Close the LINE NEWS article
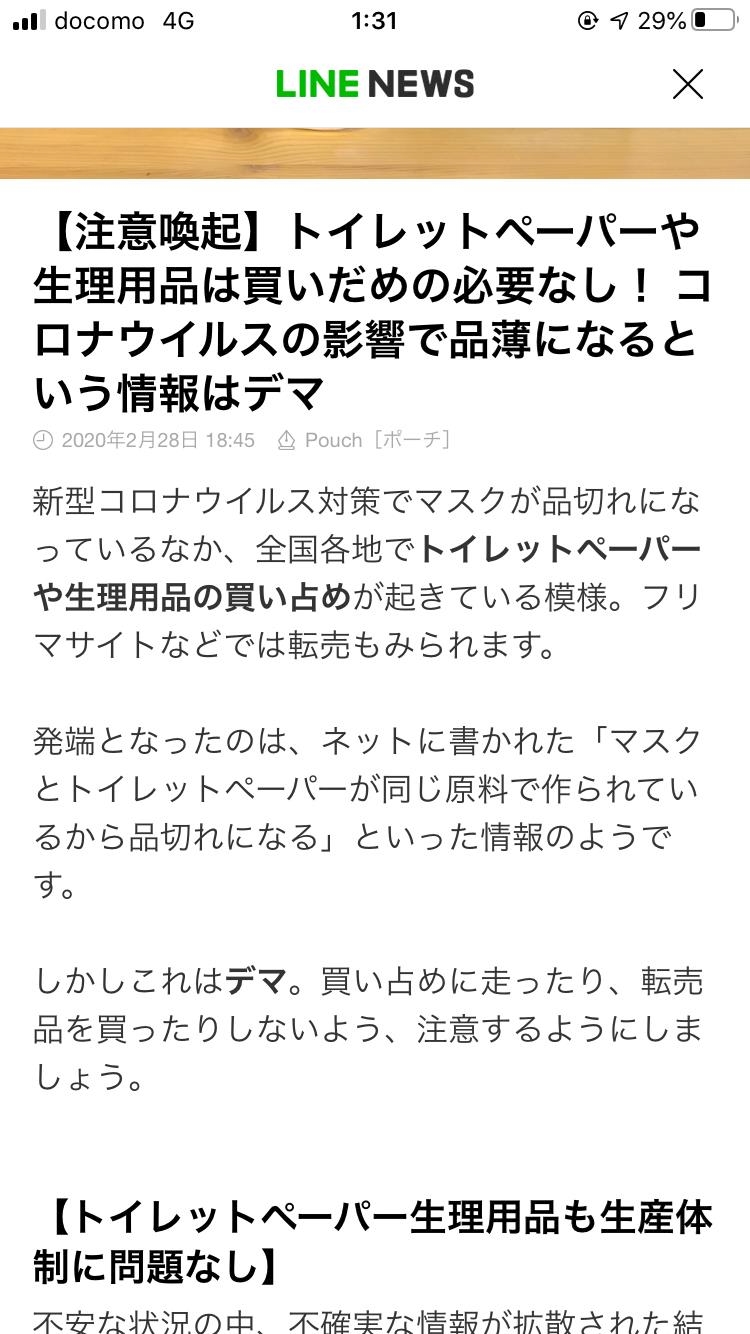Image resolution: width=750 pixels, height=1334 pixels. (688, 85)
